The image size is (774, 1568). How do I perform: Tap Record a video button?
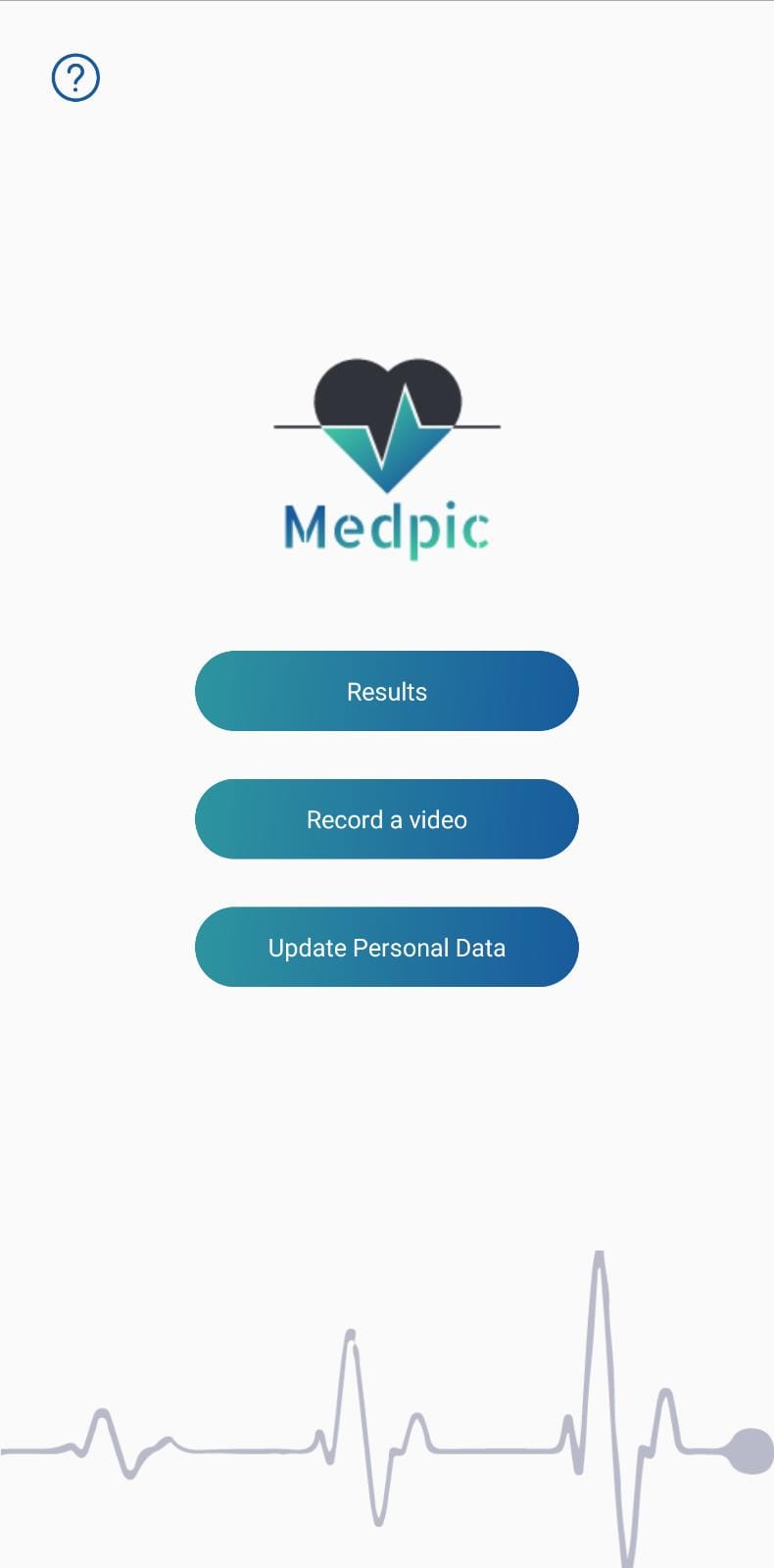(x=387, y=819)
